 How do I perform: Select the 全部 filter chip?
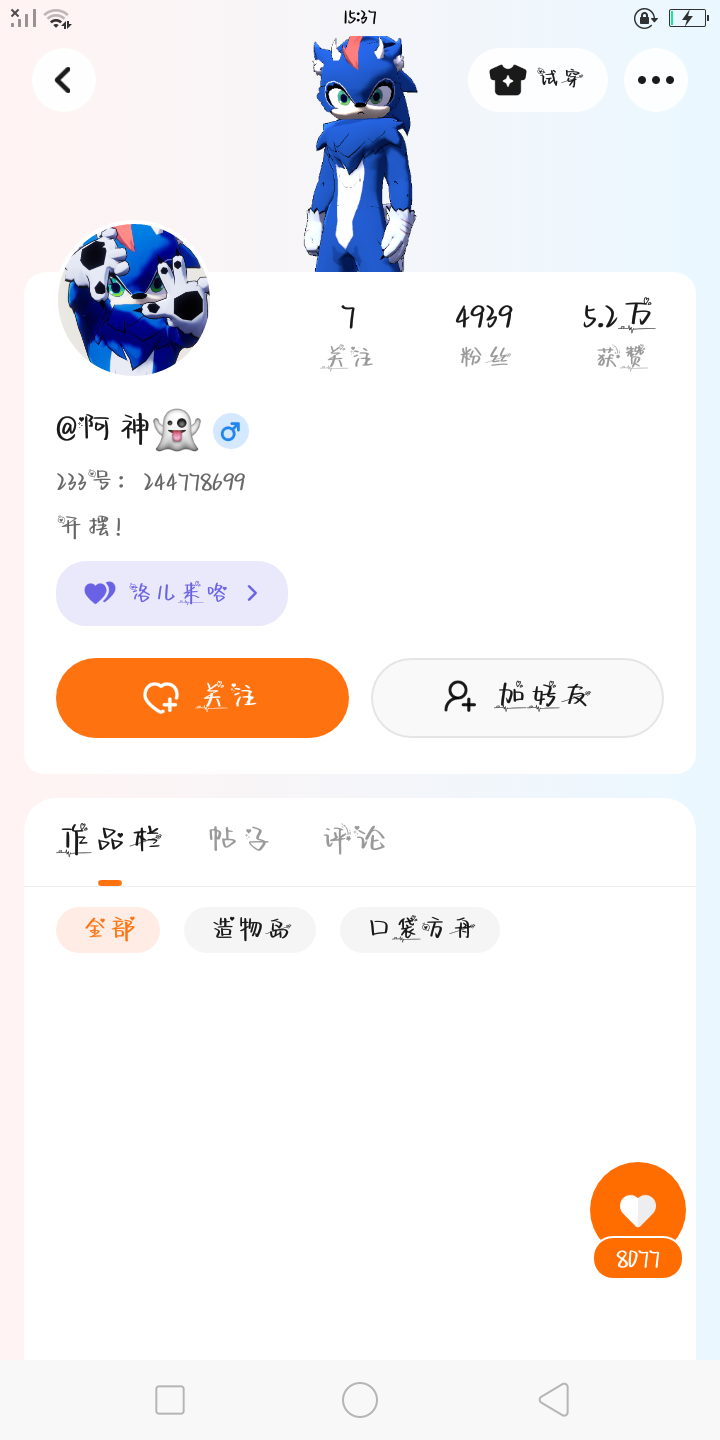(x=108, y=929)
